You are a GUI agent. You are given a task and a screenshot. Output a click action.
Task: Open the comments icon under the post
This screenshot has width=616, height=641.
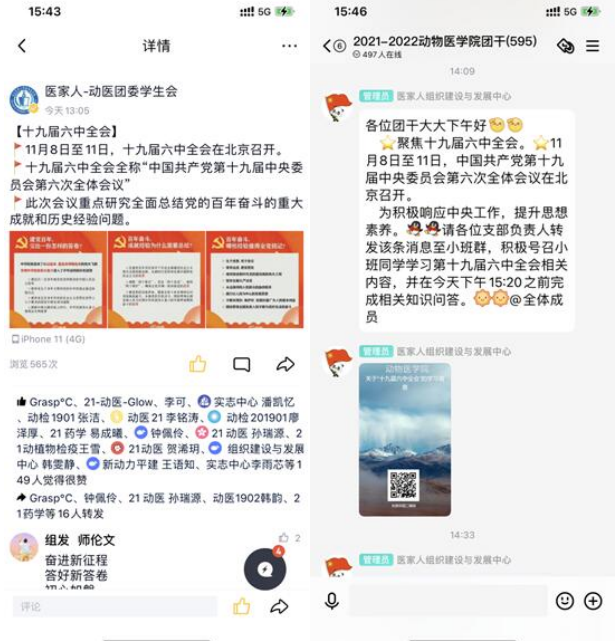[x=242, y=364]
